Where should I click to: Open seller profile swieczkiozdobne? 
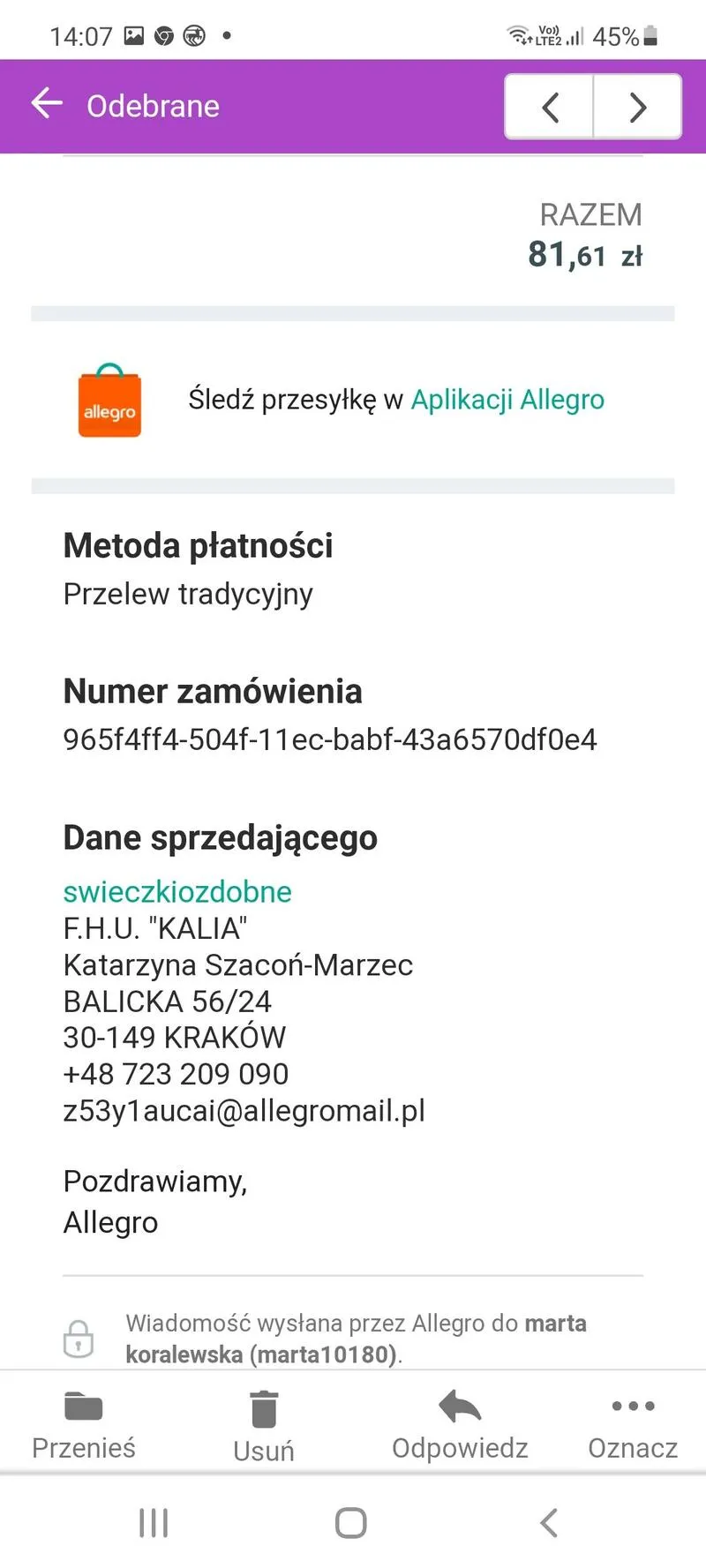tap(176, 892)
